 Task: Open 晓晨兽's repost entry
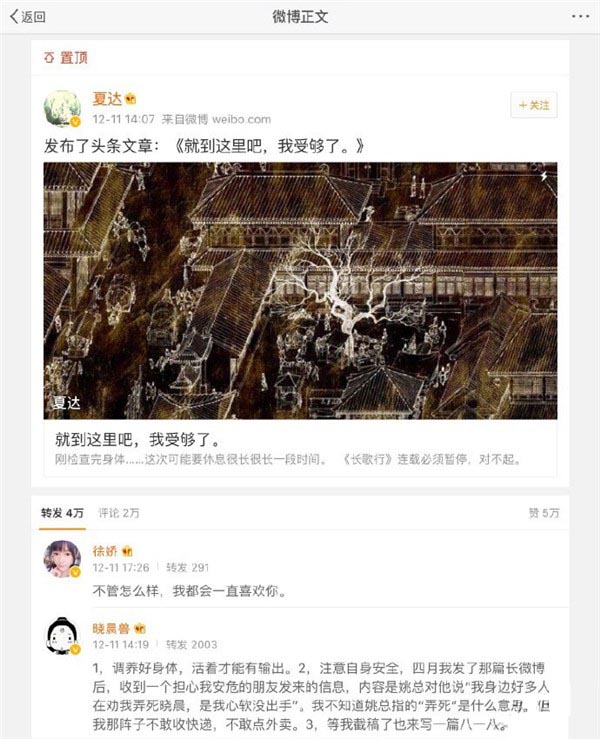point(320,692)
